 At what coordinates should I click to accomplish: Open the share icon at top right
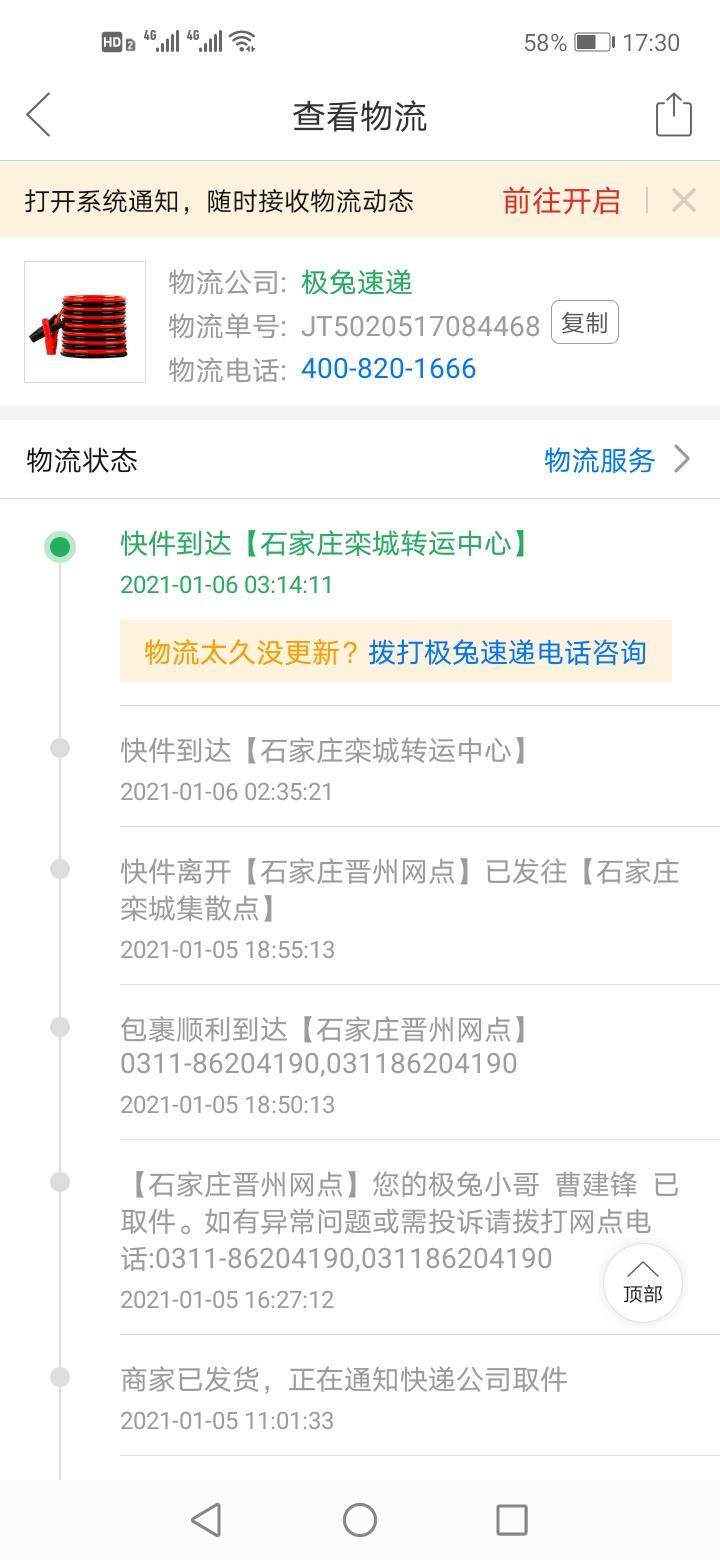point(672,114)
